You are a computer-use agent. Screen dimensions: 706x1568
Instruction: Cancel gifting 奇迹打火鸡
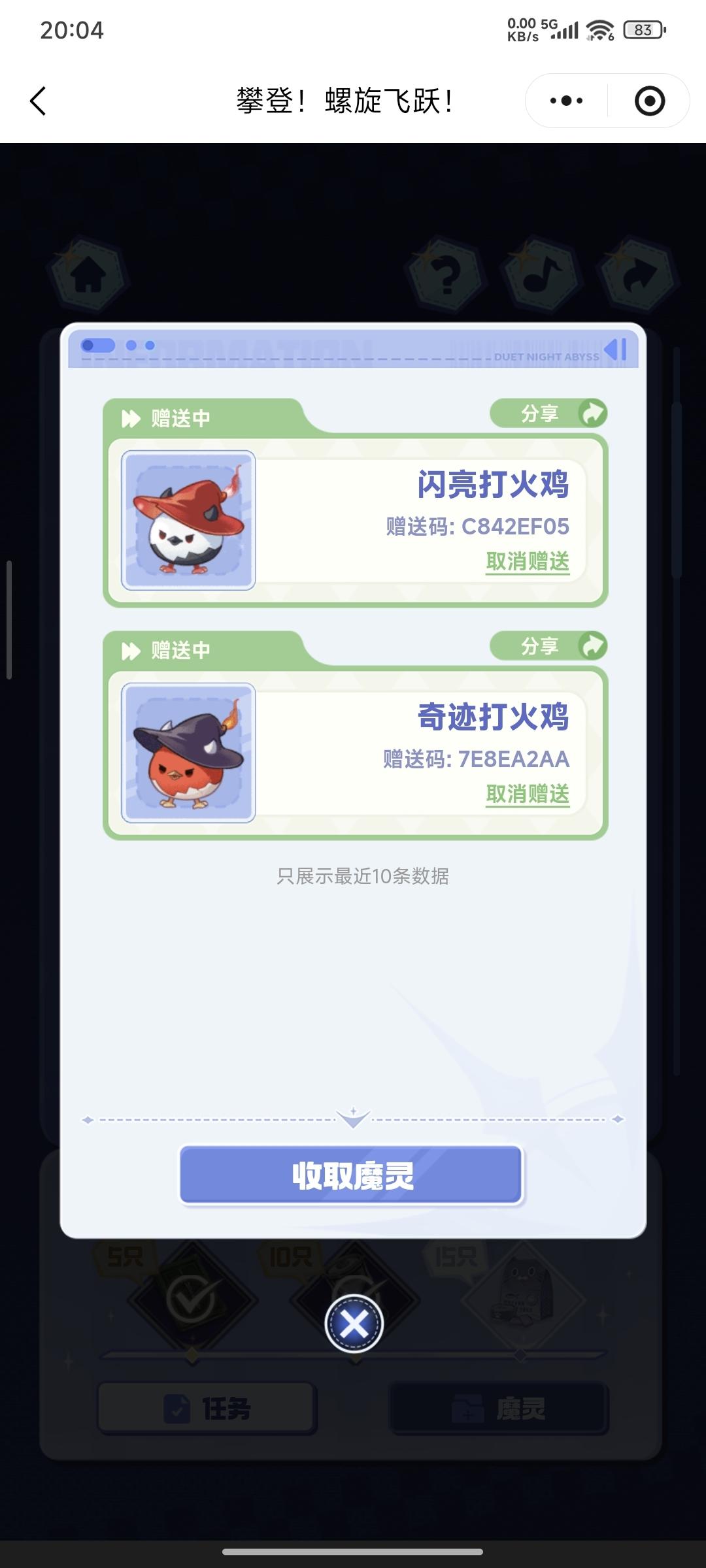tap(527, 794)
